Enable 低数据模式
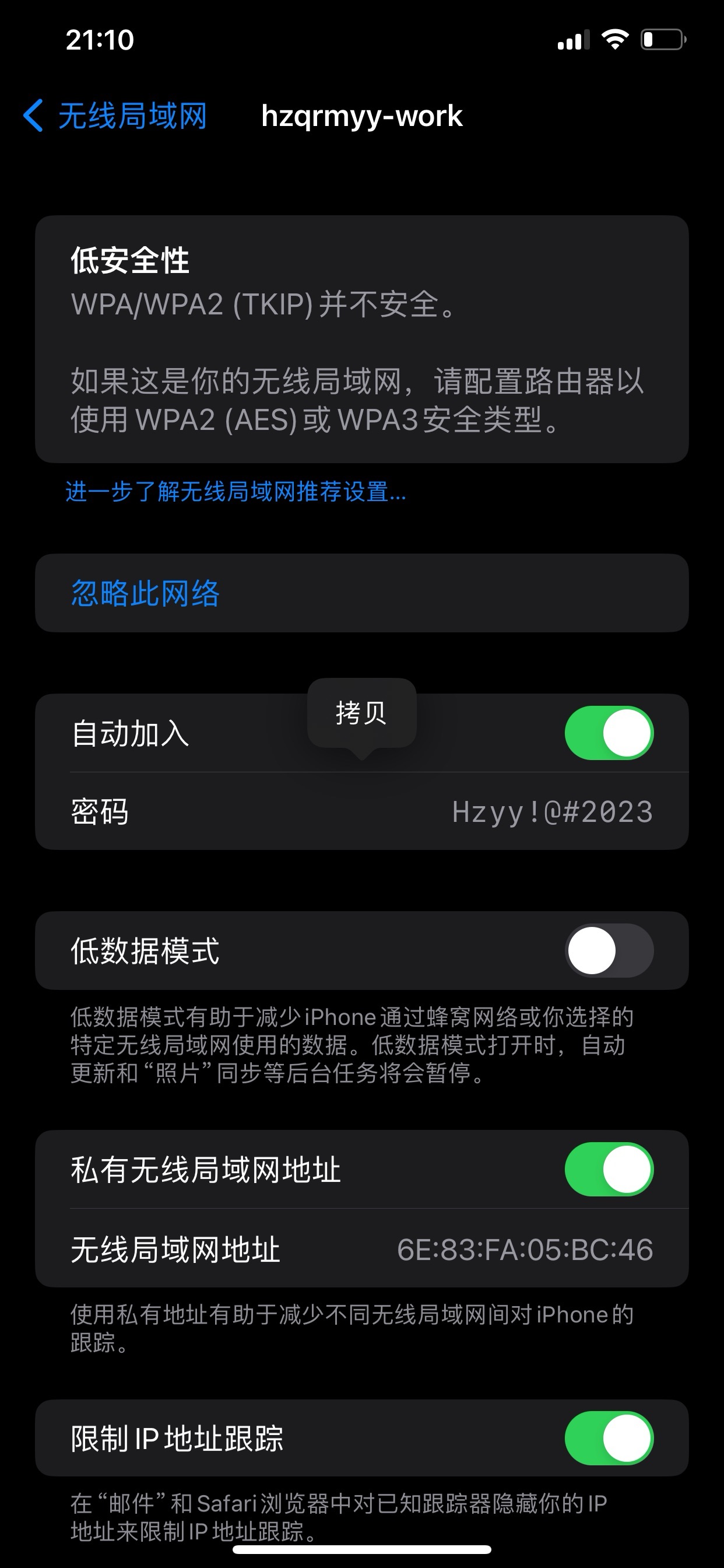 609,950
